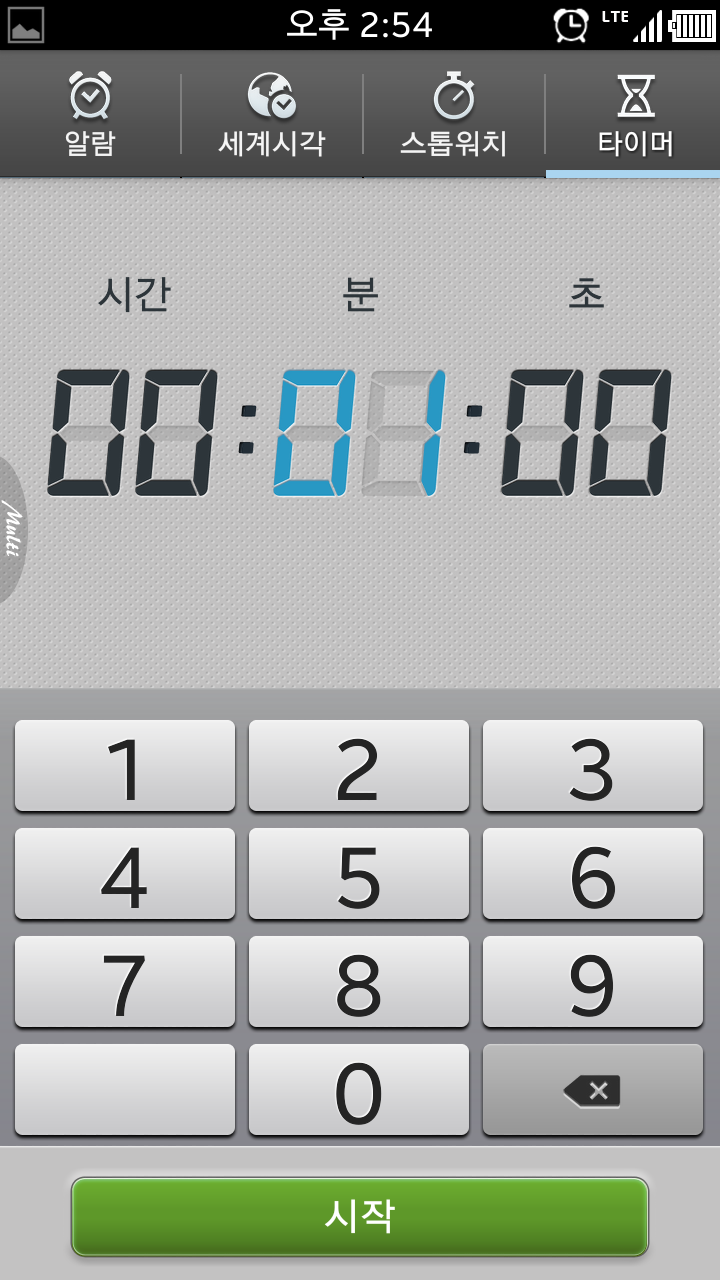The image size is (720, 1280).
Task: Enter digit 9 on the keypad
Action: tap(593, 982)
